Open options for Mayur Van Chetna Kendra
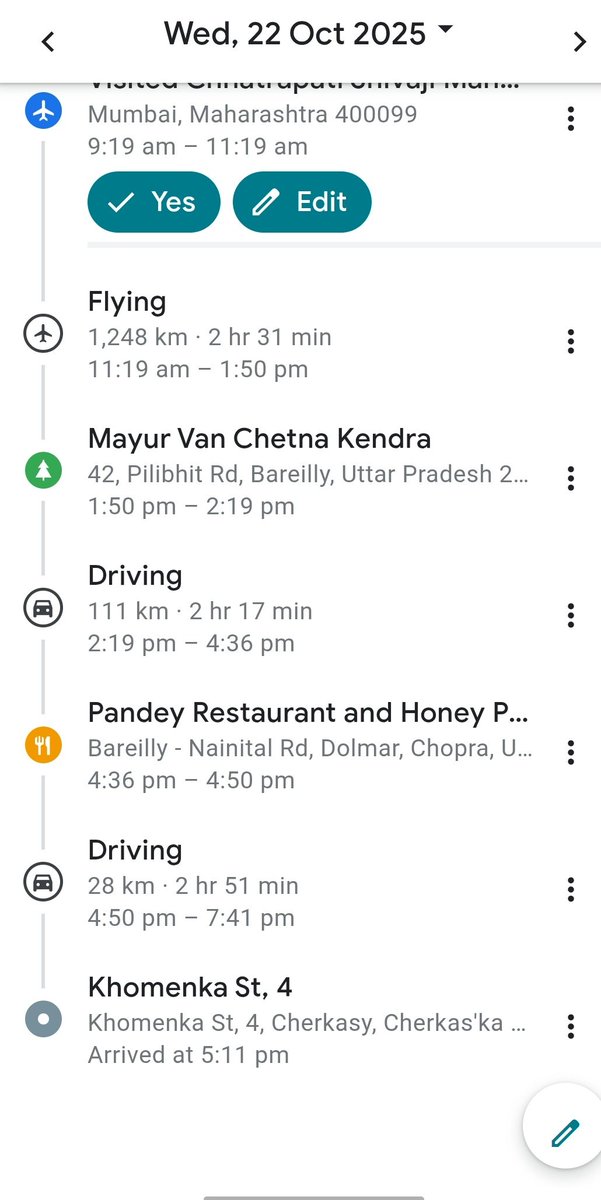The image size is (601, 1200). [570, 478]
